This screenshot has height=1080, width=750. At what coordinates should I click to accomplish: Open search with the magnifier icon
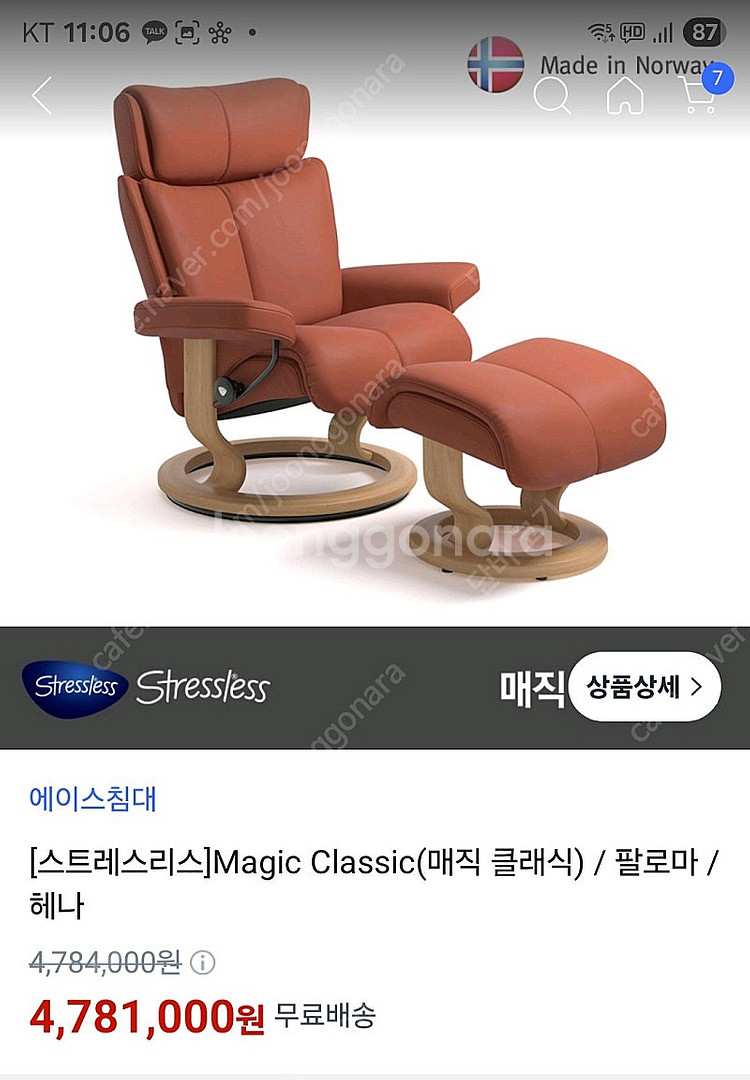[552, 97]
